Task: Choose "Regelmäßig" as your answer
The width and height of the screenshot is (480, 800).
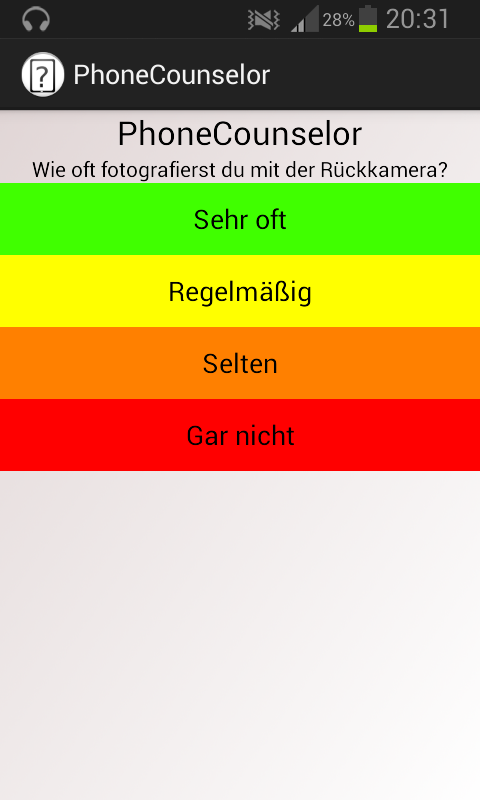Action: coord(240,291)
